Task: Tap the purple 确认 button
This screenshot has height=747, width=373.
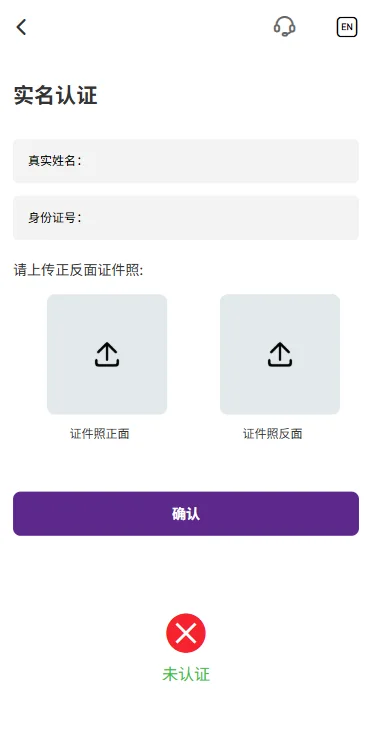Action: (186, 514)
